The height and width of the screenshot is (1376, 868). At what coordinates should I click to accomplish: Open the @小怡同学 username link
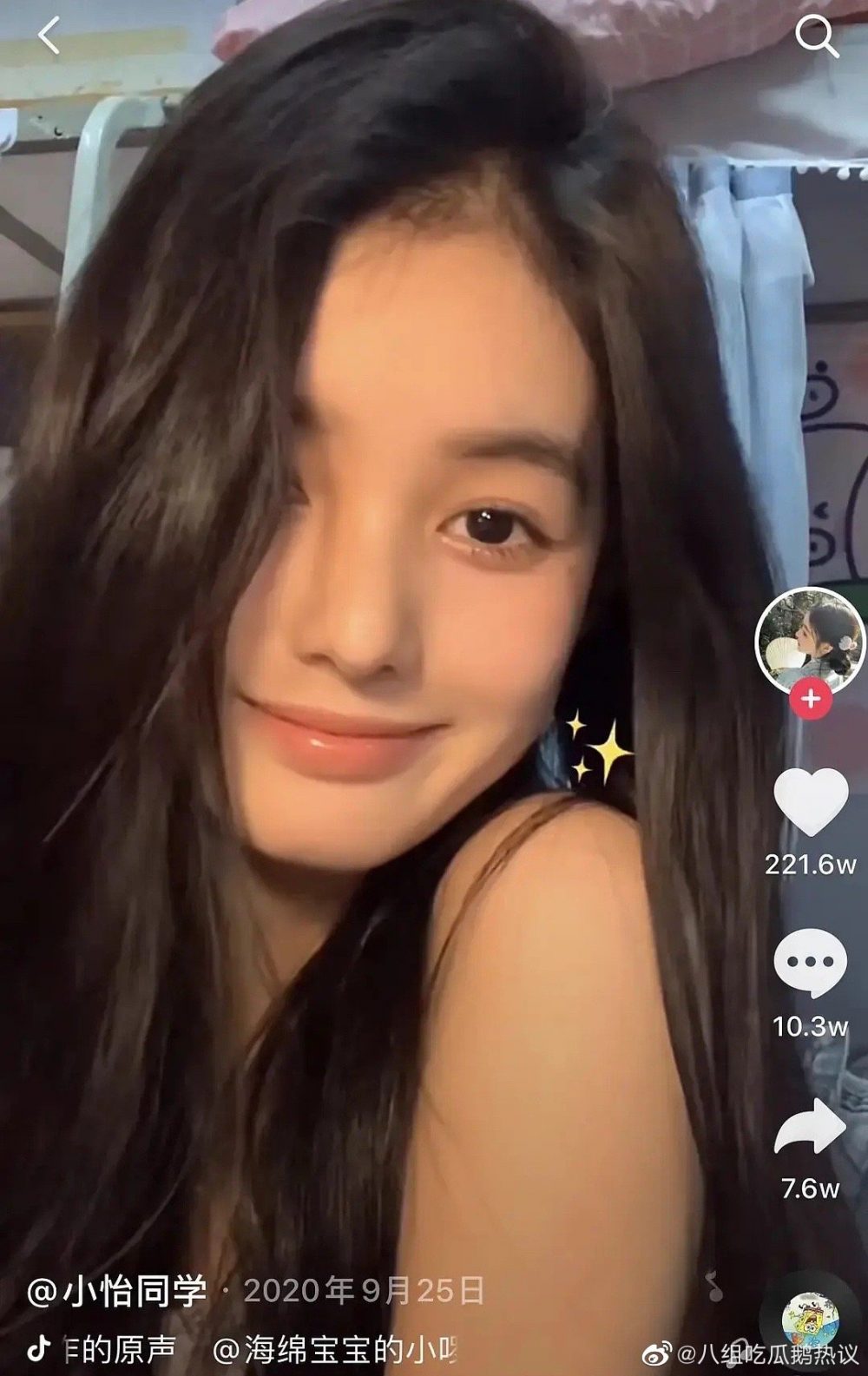[x=117, y=1291]
